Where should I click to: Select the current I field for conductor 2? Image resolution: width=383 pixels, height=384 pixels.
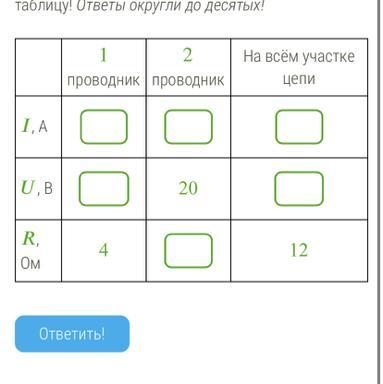click(x=188, y=127)
